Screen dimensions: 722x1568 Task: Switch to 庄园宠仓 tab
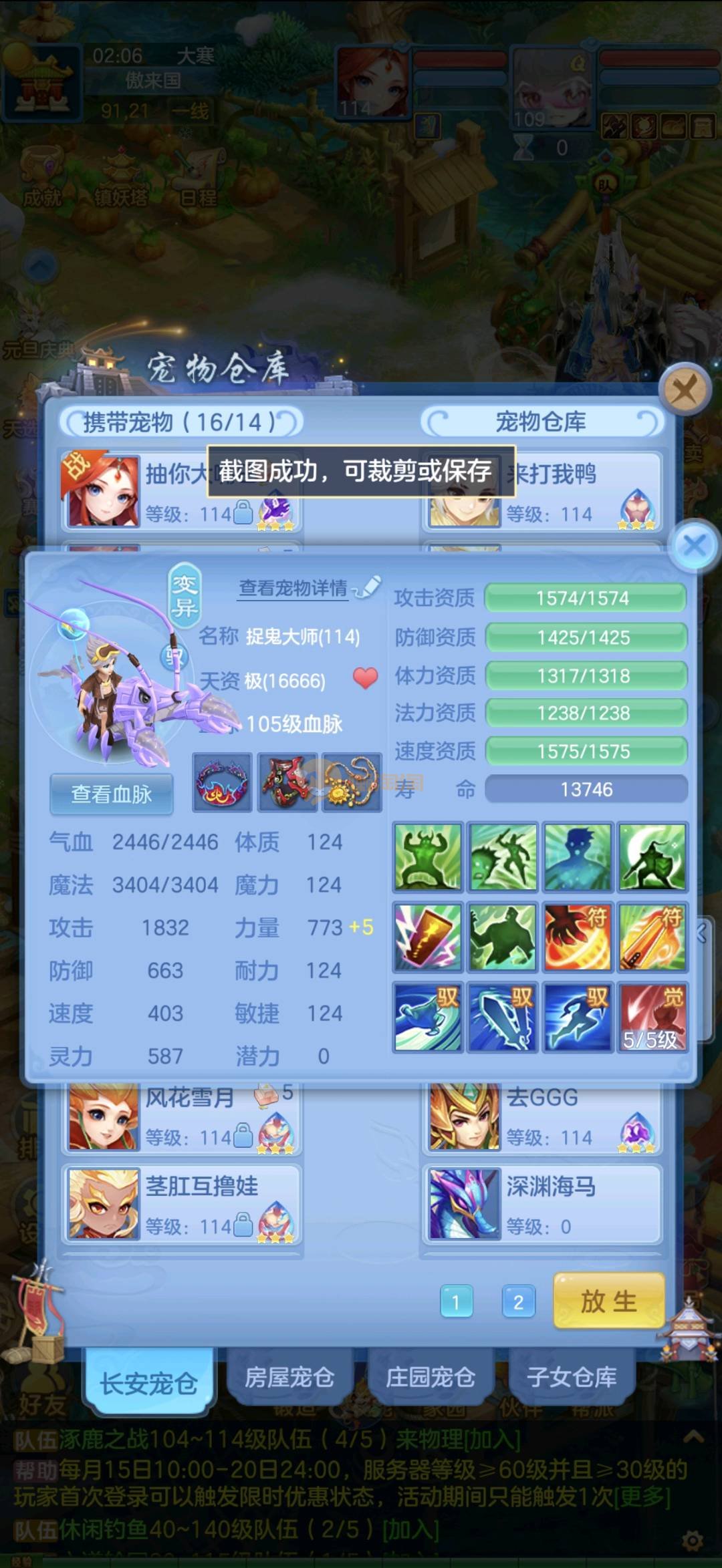click(430, 1377)
